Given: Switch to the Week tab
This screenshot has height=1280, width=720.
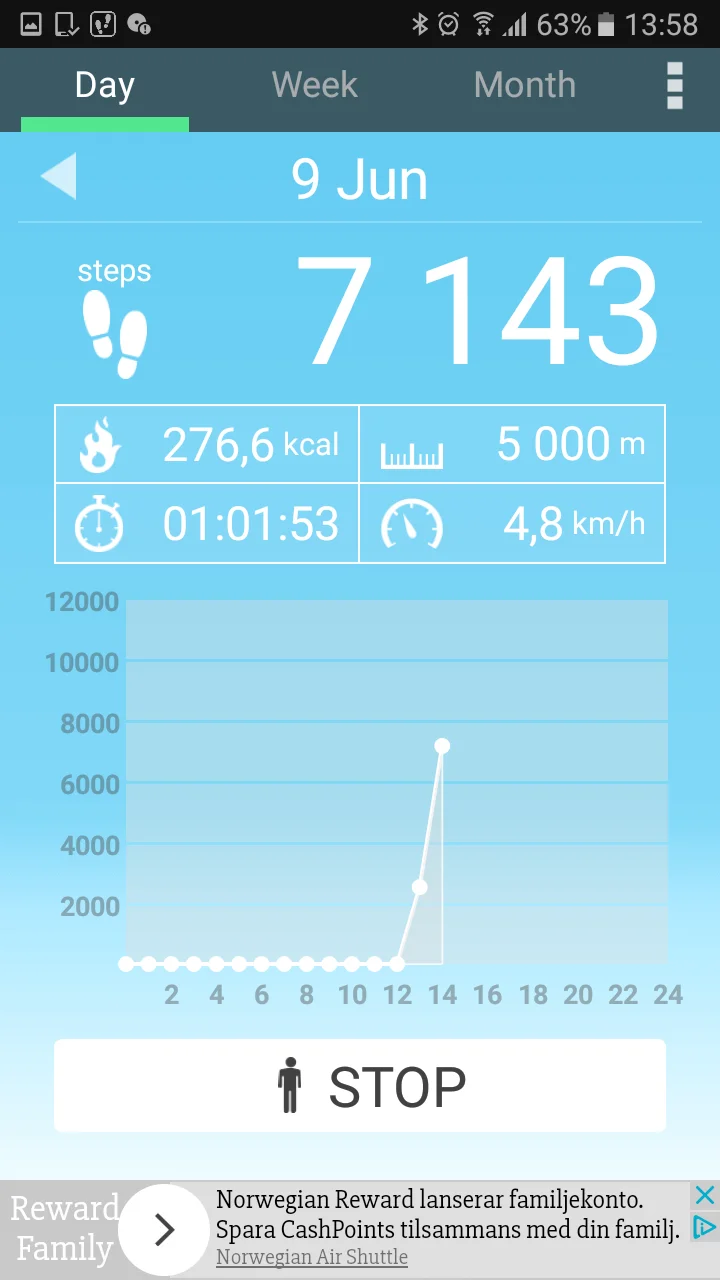Looking at the screenshot, I should 314,85.
